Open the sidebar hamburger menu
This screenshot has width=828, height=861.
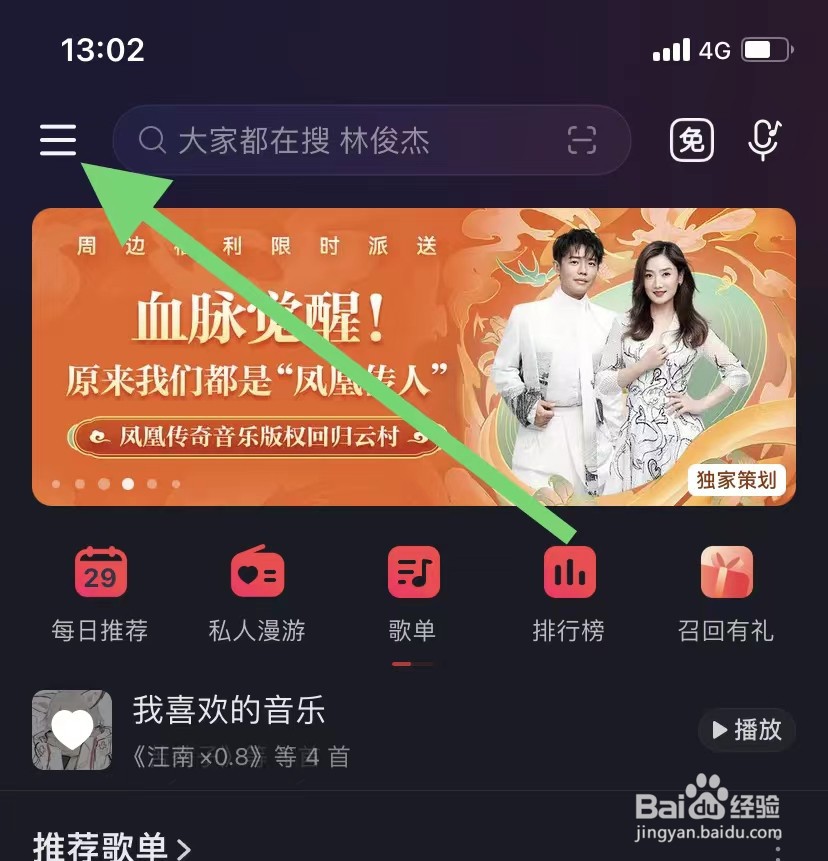click(57, 140)
